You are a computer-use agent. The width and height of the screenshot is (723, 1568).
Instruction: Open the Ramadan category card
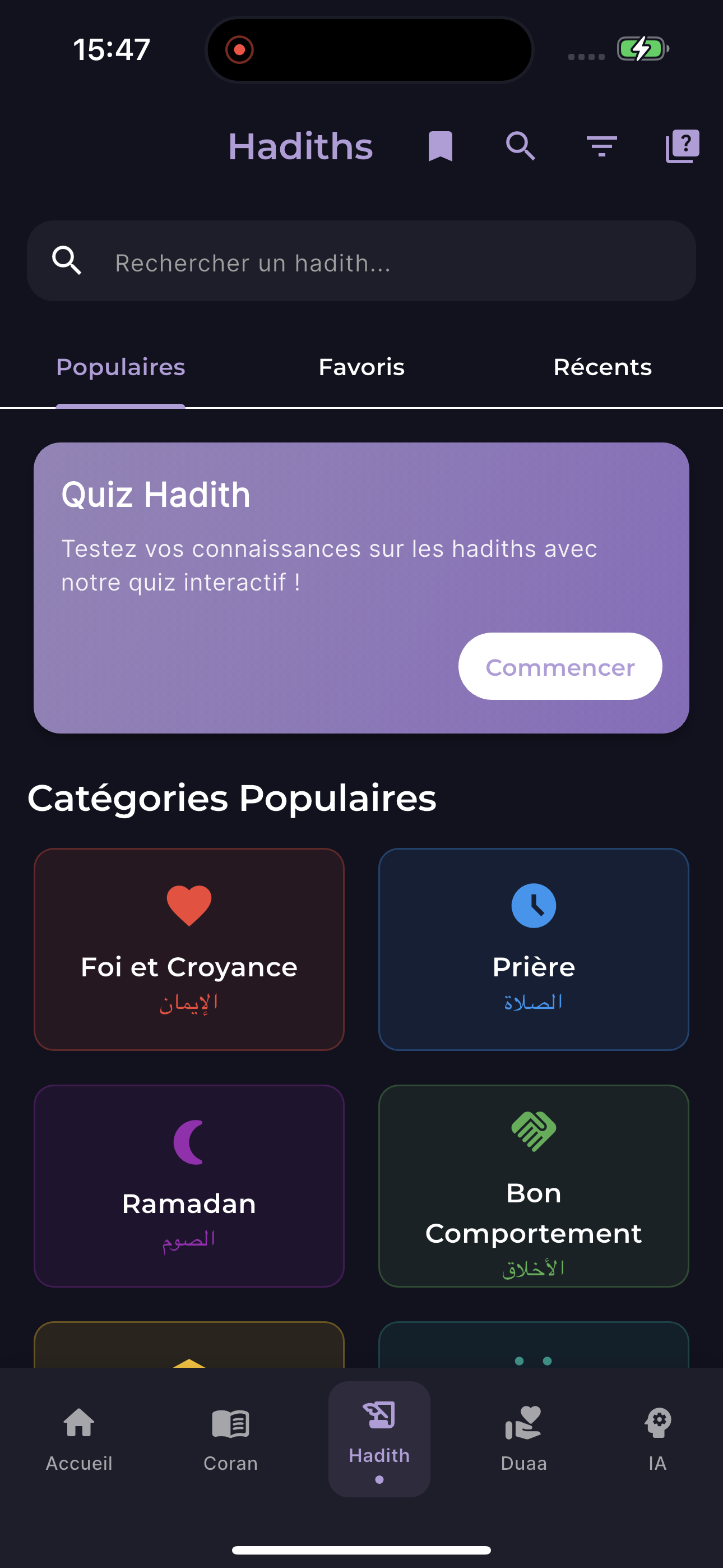(189, 1186)
